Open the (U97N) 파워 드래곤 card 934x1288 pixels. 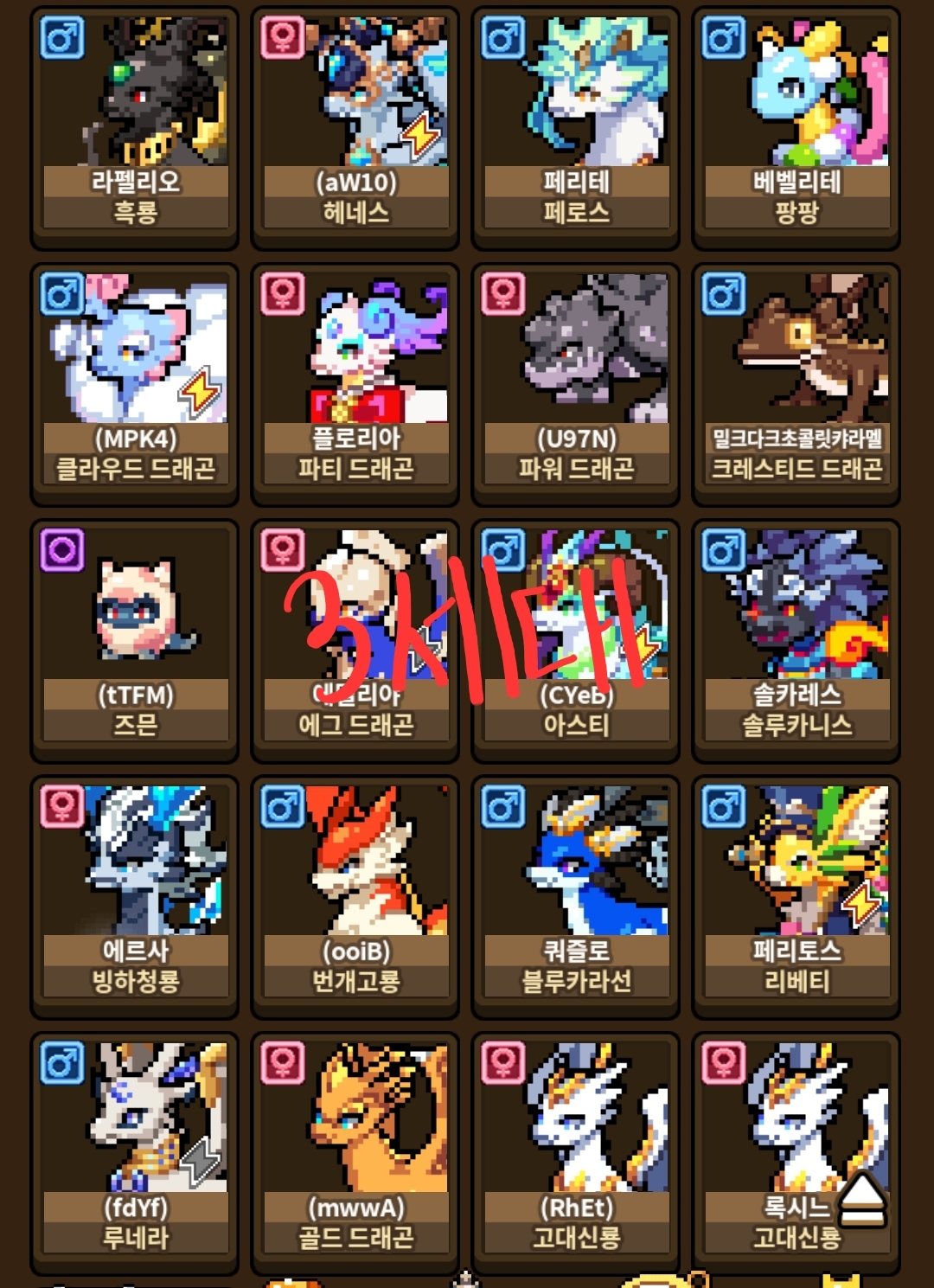[x=576, y=382]
